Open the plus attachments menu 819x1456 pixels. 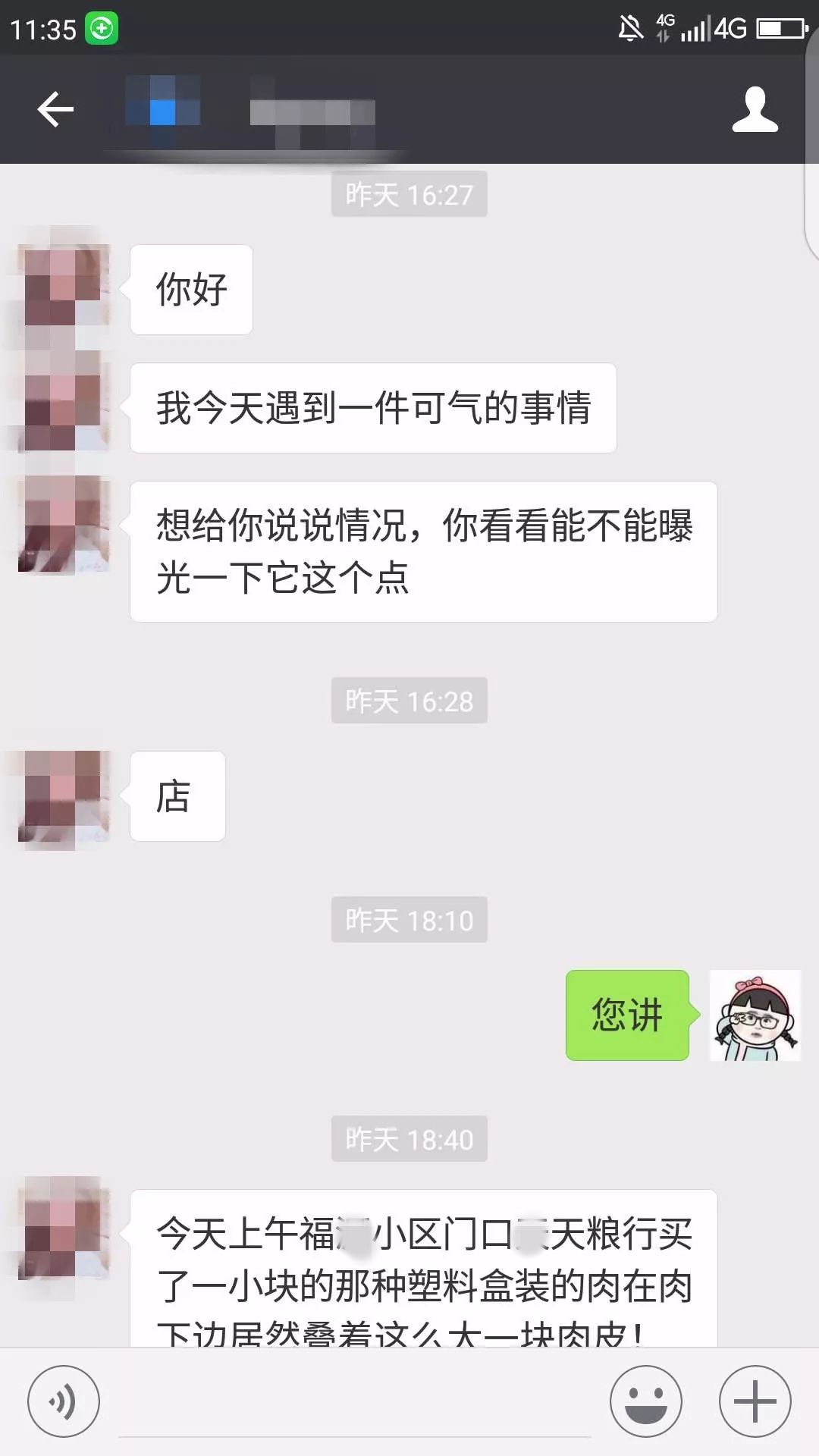click(755, 1401)
